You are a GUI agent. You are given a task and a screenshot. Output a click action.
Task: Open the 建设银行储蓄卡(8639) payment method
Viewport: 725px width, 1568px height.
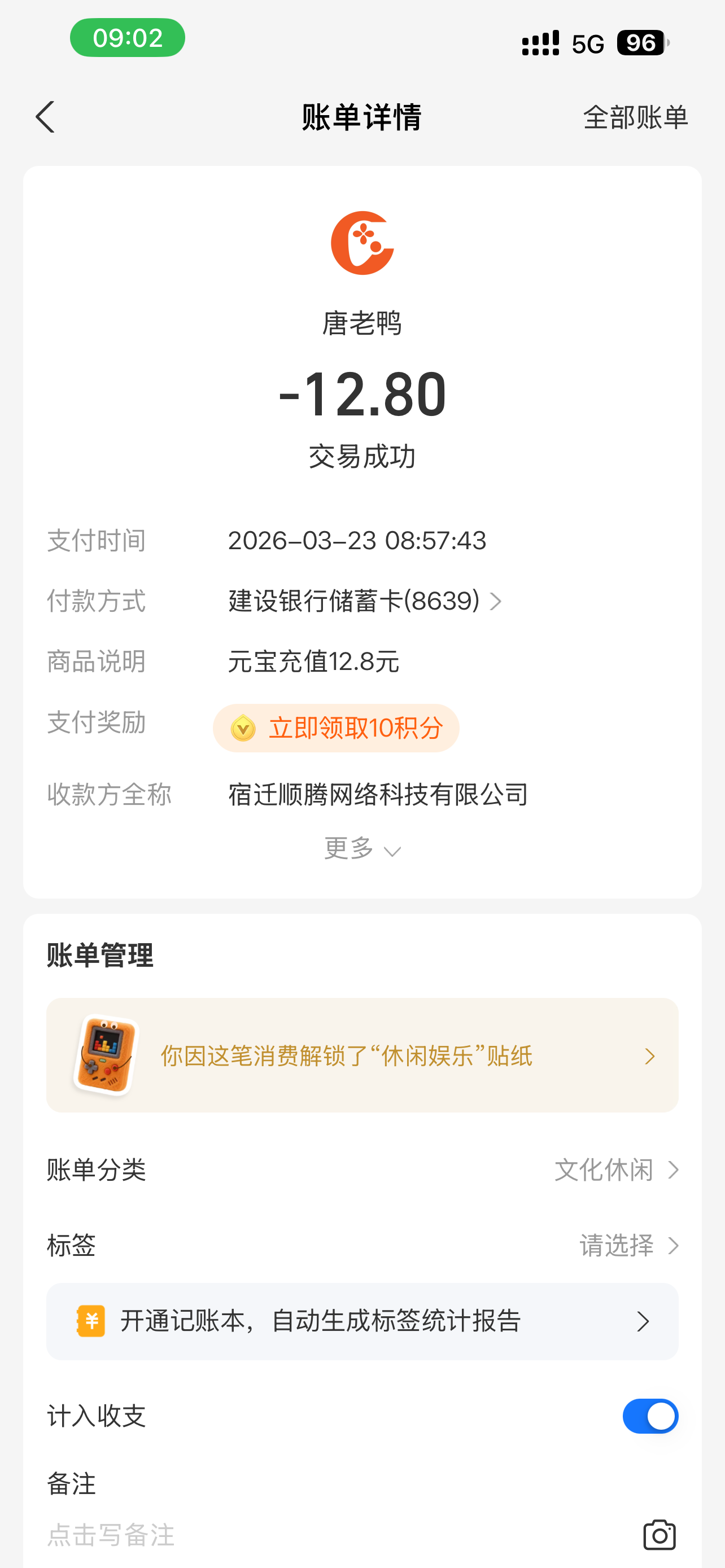365,601
